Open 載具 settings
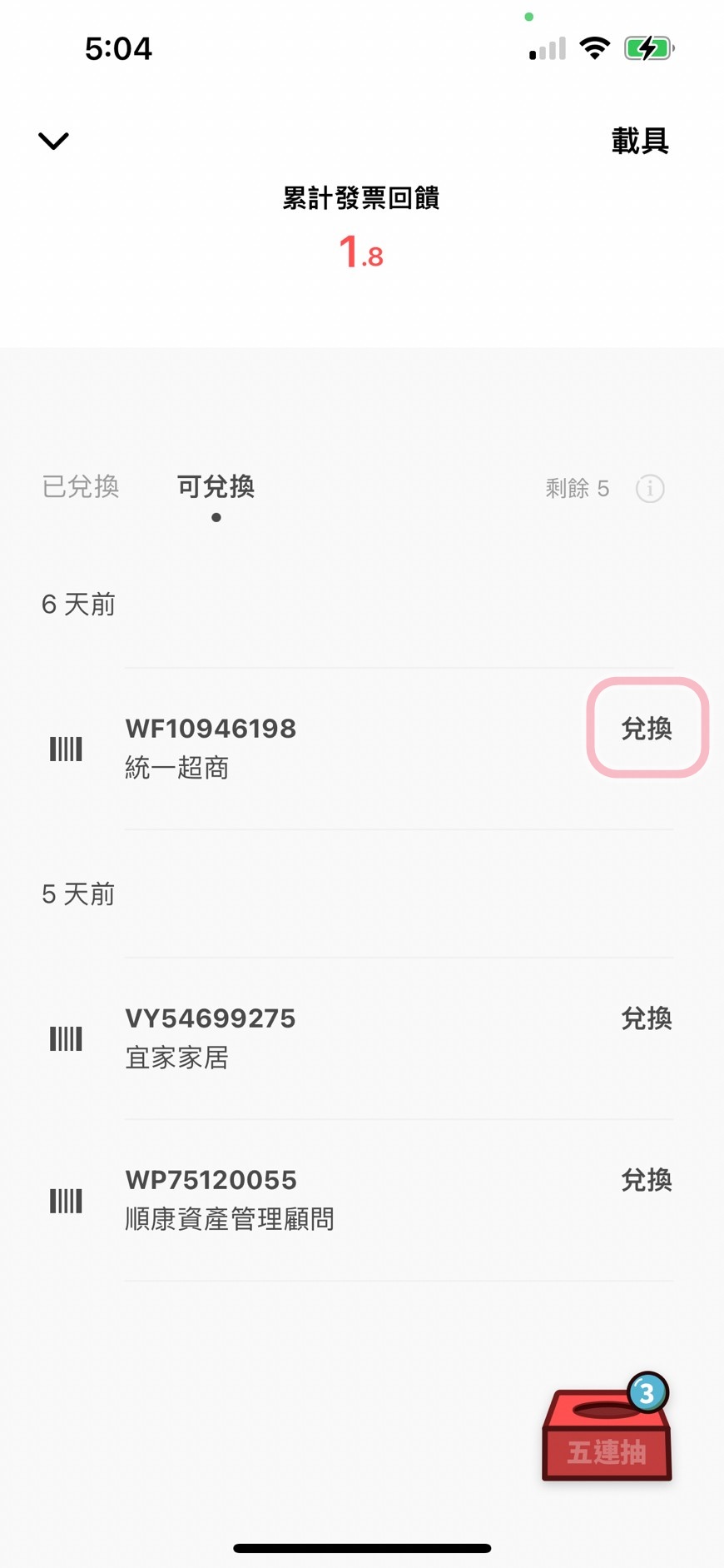Image resolution: width=724 pixels, height=1568 pixels. 640,141
